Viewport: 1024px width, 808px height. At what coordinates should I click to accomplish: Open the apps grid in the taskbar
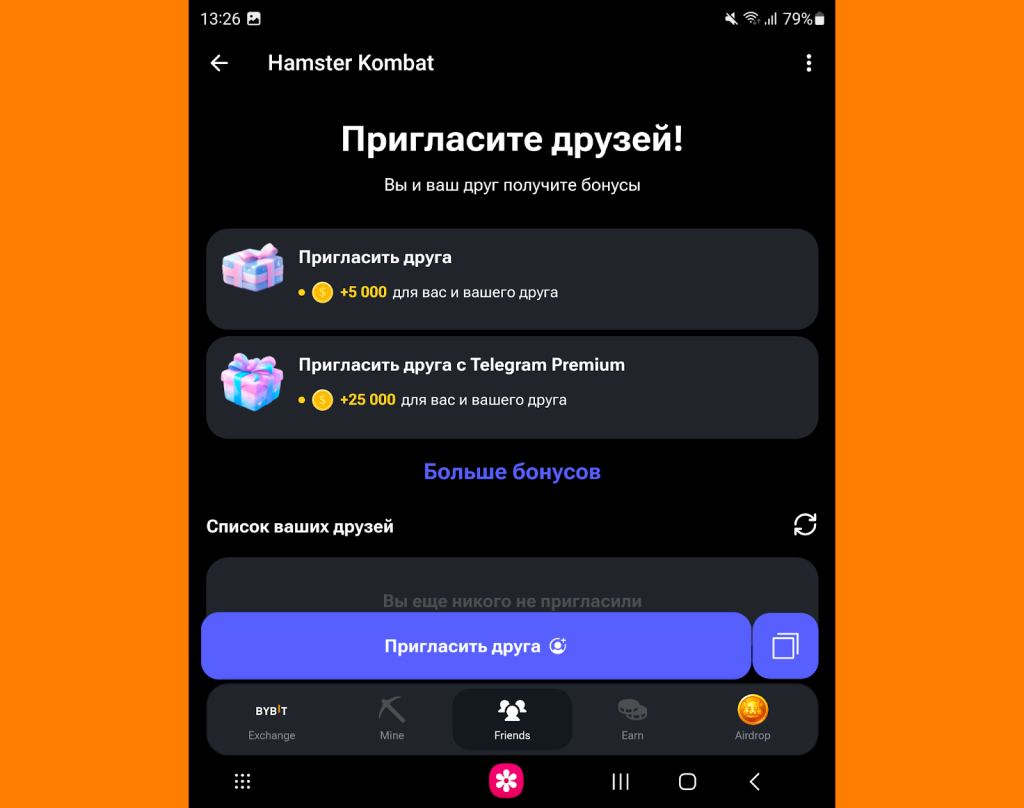[242, 781]
